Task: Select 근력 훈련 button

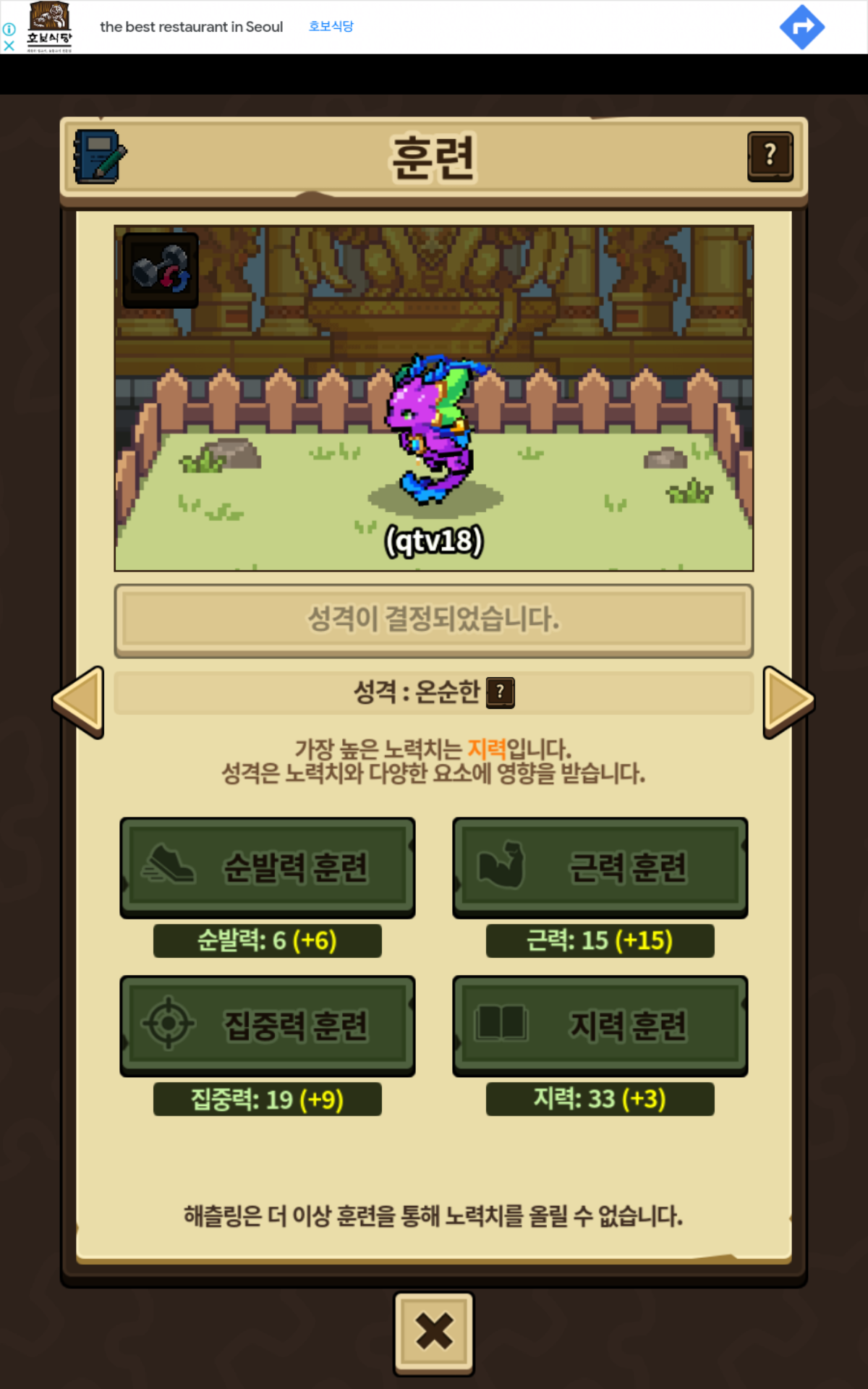Action: [600, 867]
